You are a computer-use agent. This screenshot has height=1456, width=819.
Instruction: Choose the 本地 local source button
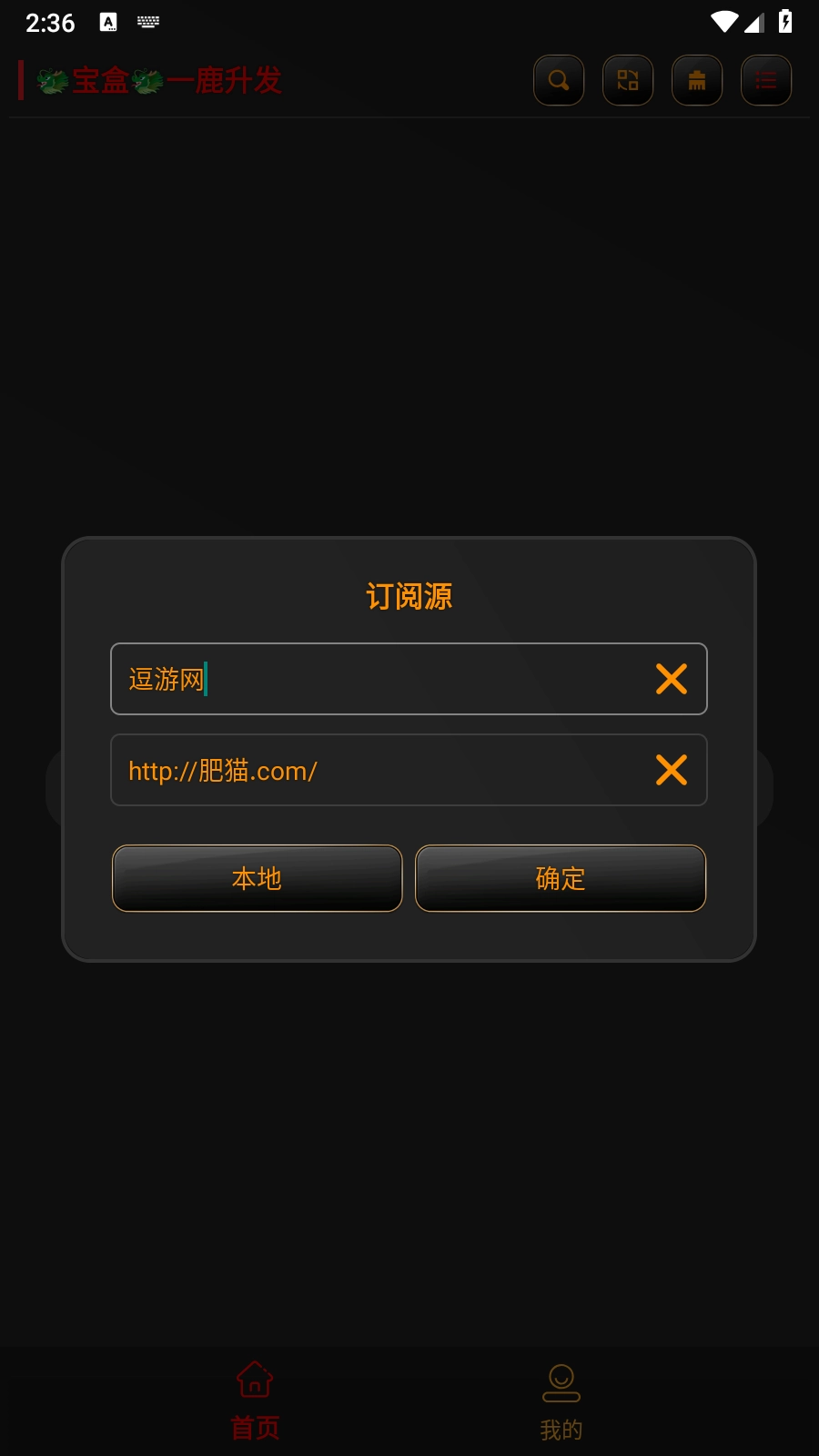[257, 878]
